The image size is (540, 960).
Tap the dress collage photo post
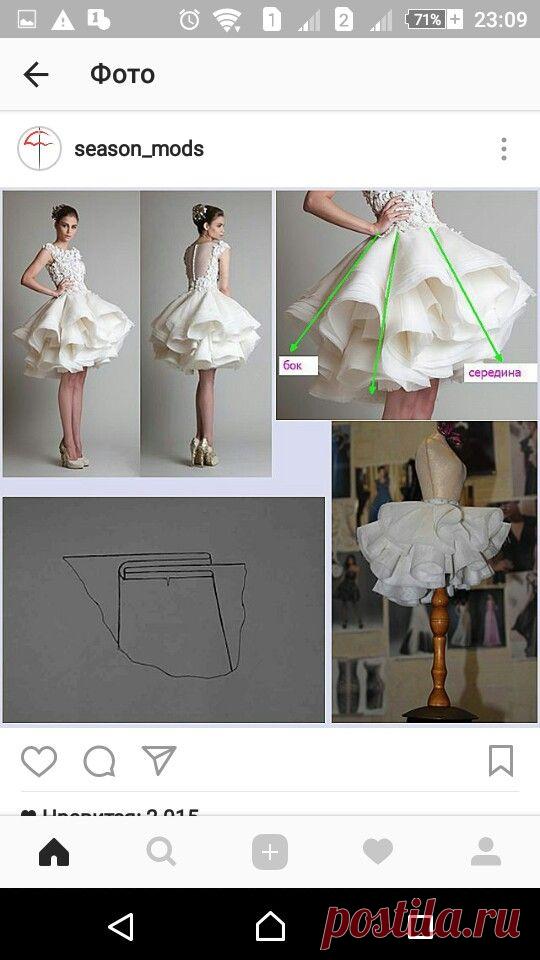[x=270, y=457]
